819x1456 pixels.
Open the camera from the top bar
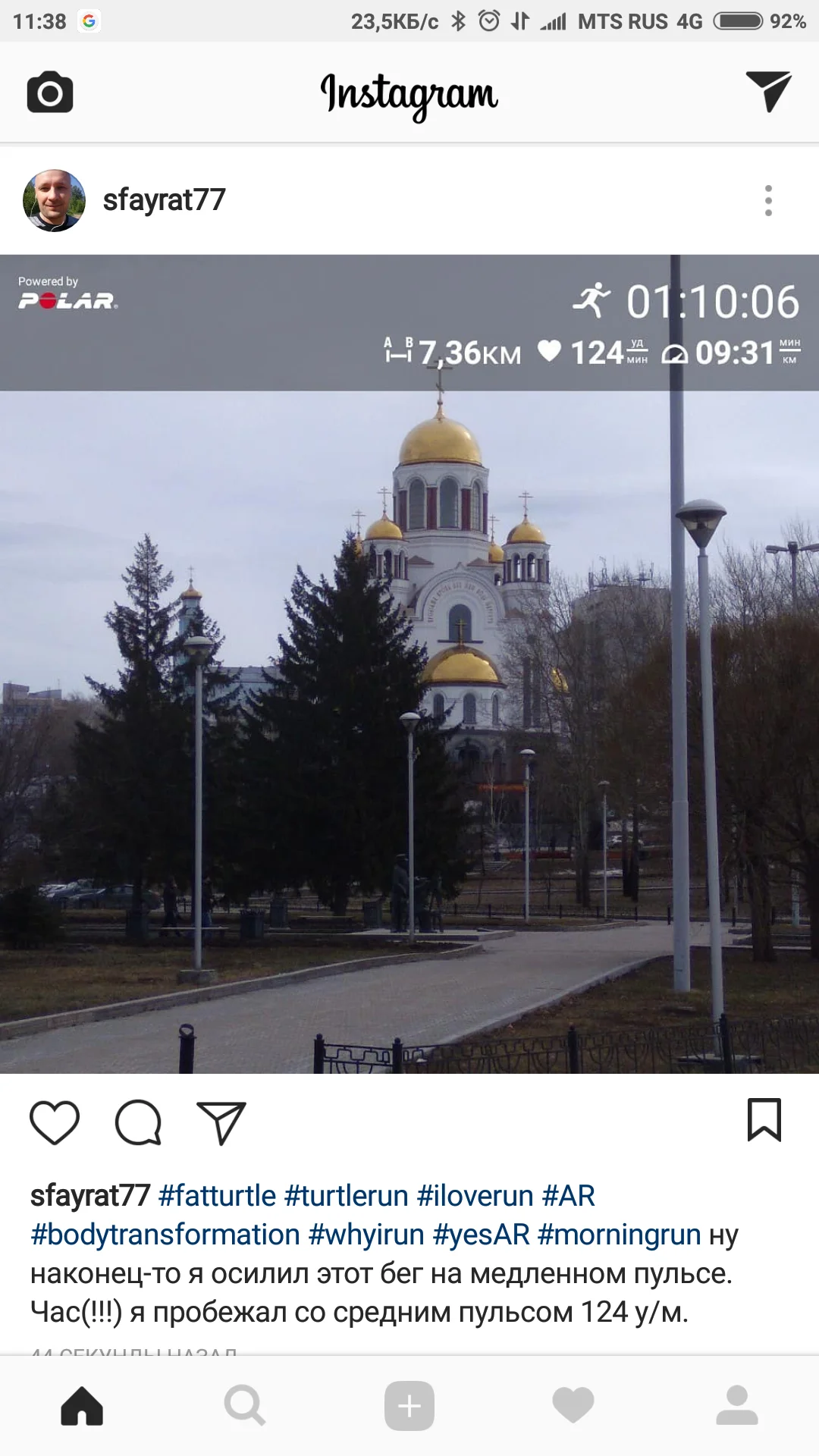[x=50, y=93]
